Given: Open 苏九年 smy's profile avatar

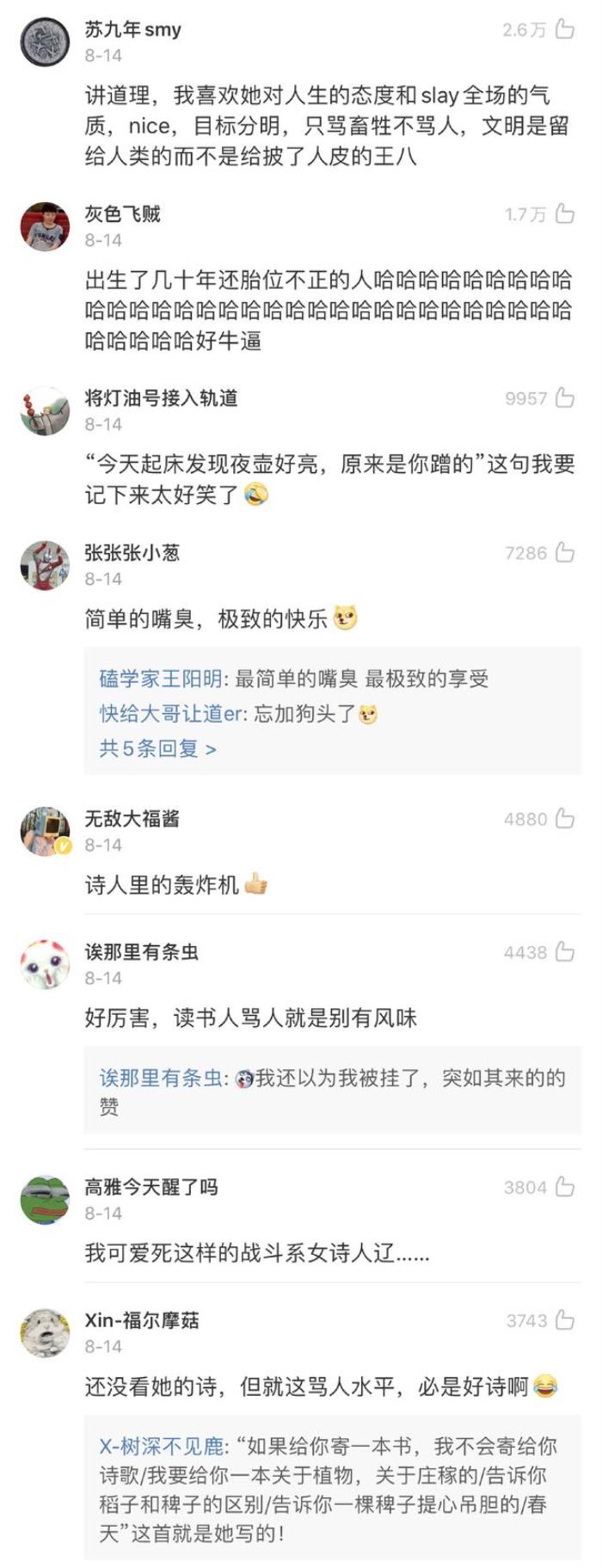Looking at the screenshot, I should point(45,41).
